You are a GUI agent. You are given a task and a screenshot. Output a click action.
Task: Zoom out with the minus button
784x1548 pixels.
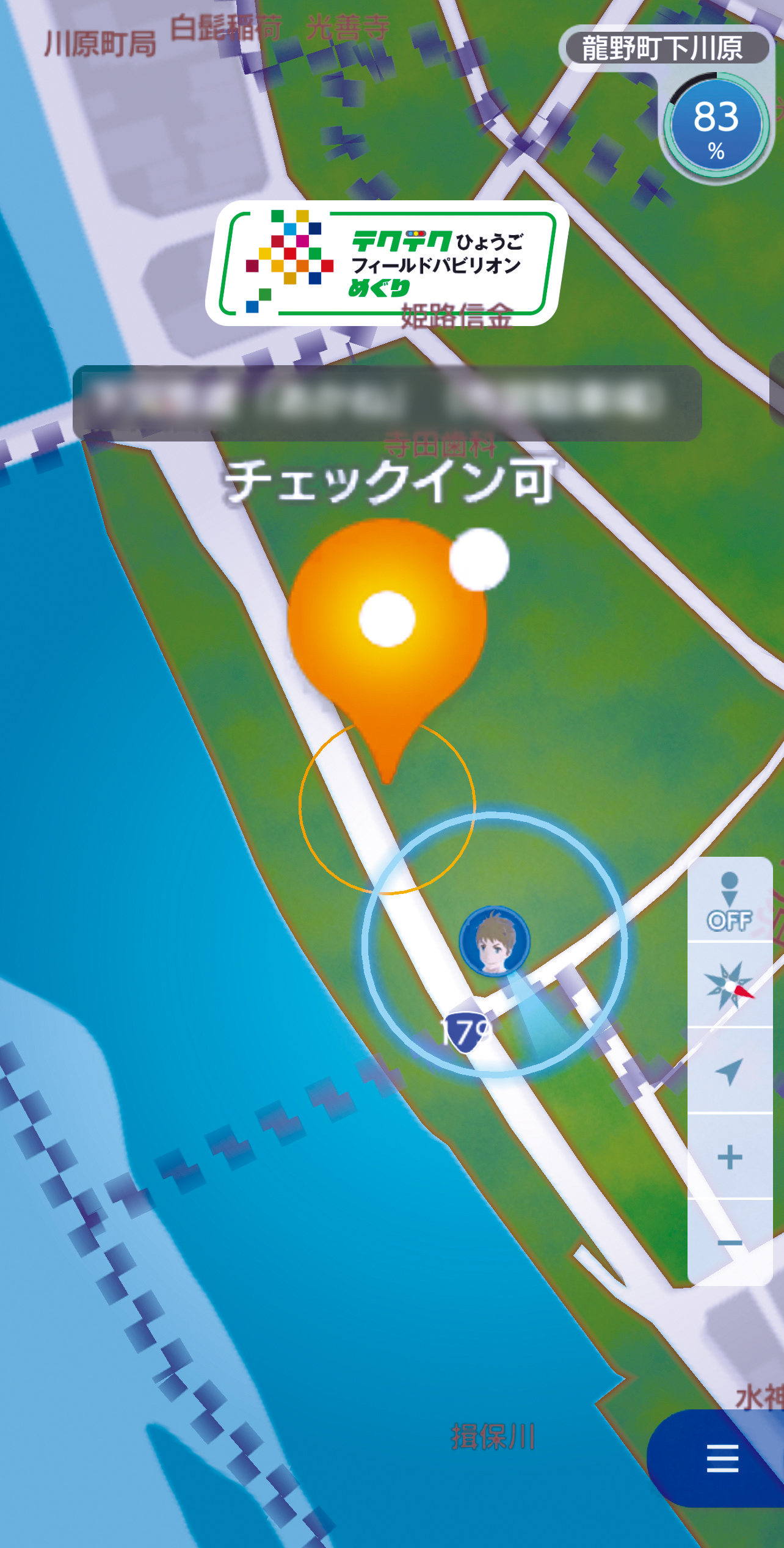729,1242
